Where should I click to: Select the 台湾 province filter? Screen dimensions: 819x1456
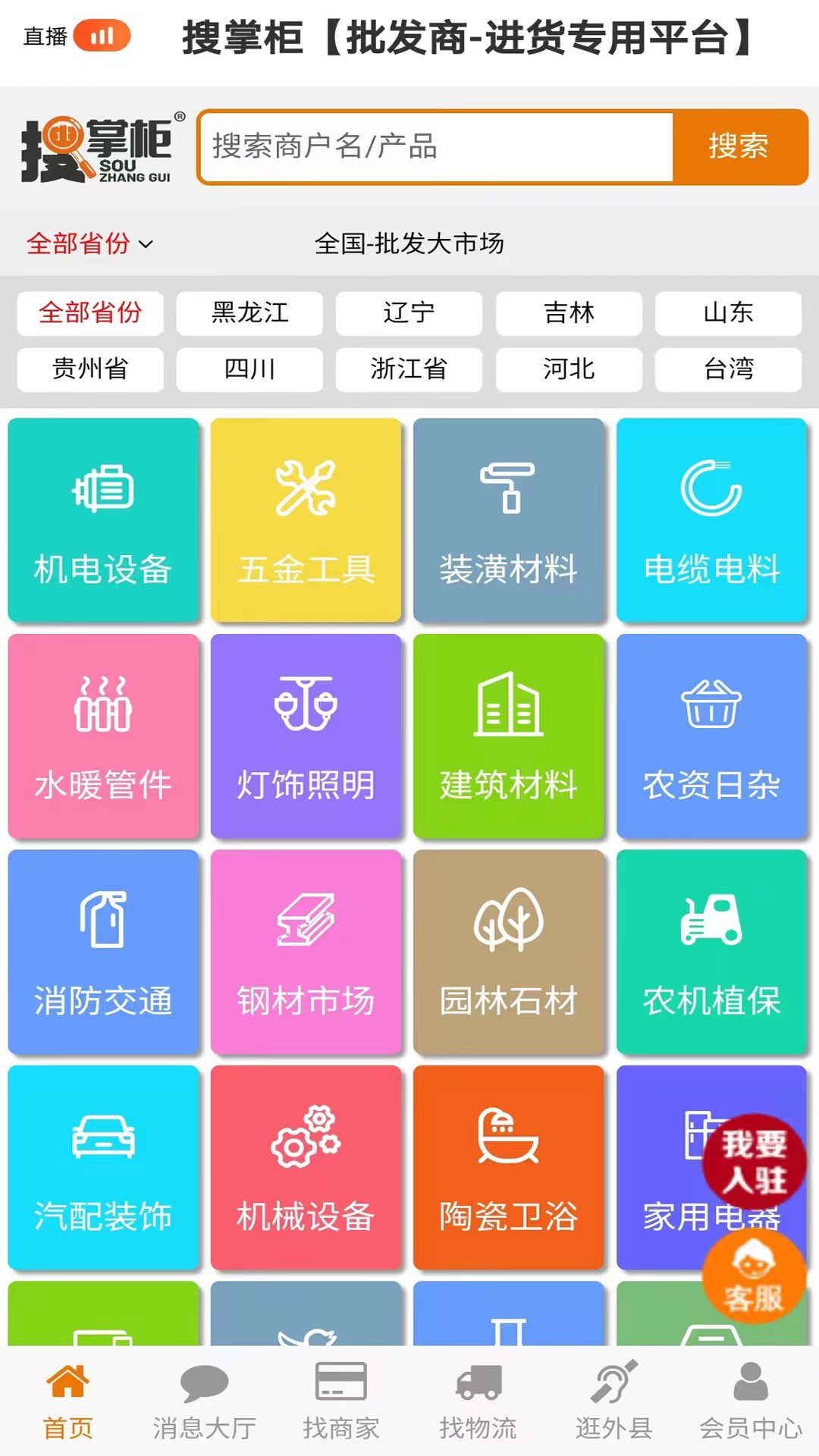[x=730, y=370]
